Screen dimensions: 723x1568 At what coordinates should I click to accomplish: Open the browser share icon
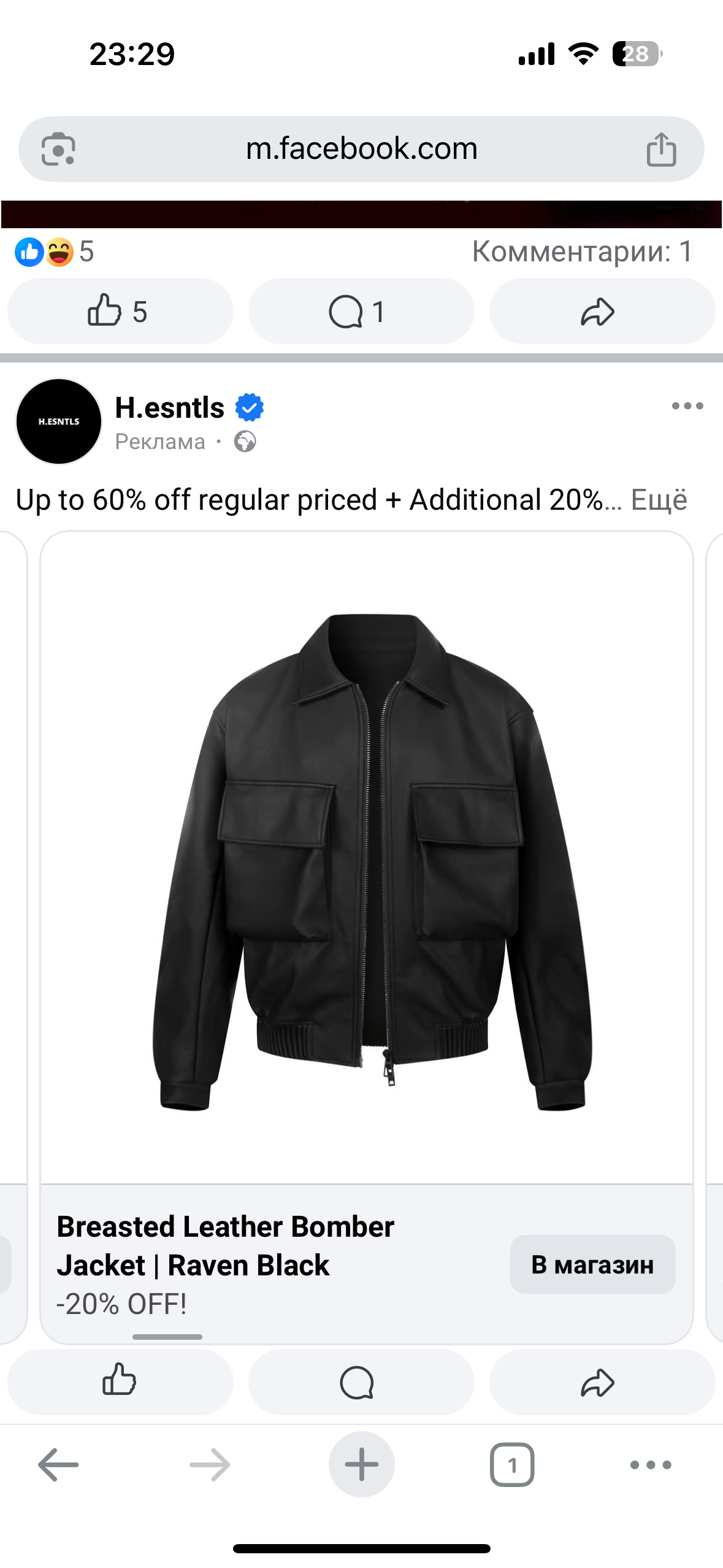[661, 150]
